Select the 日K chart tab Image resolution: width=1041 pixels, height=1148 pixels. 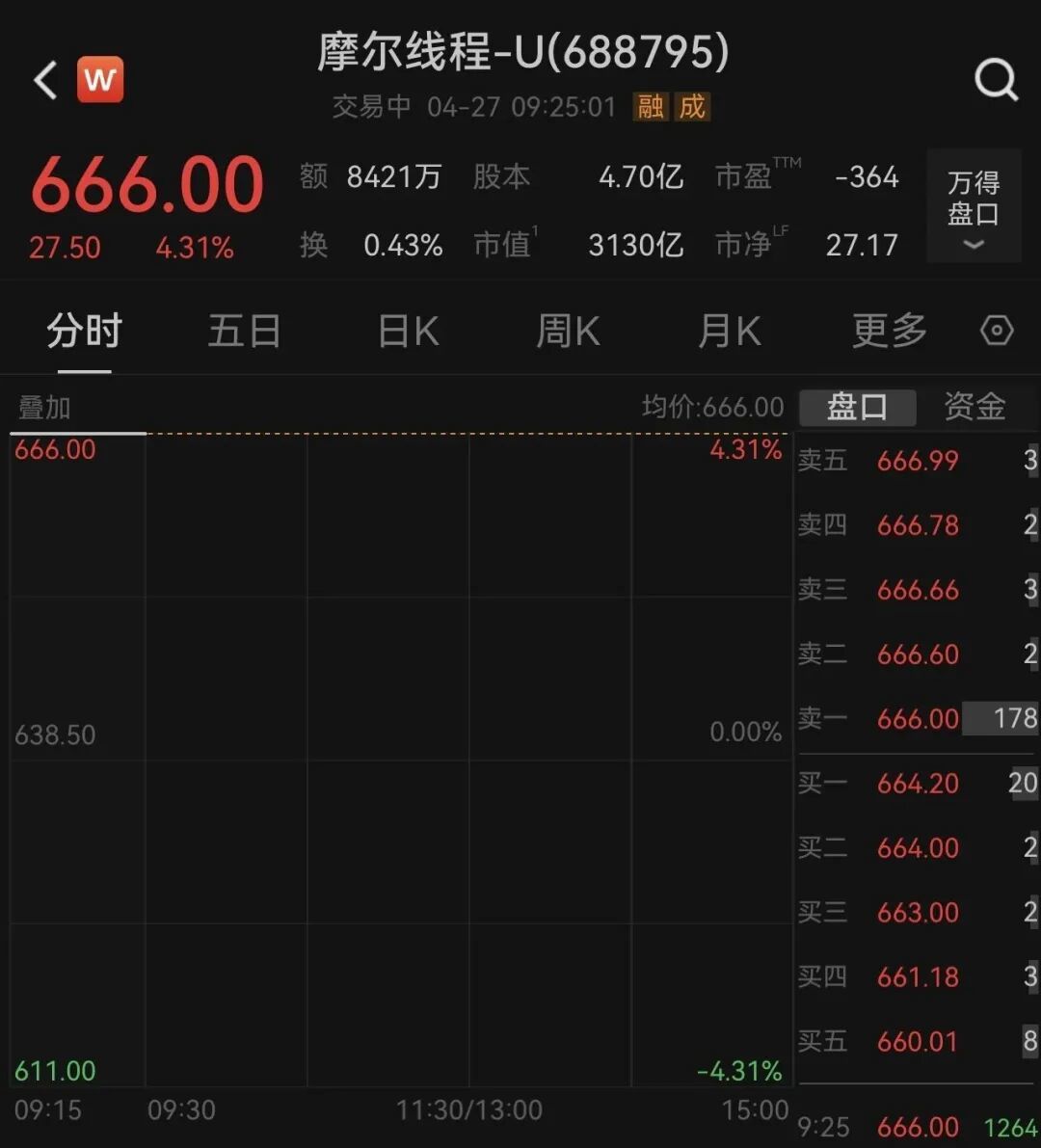tap(408, 332)
